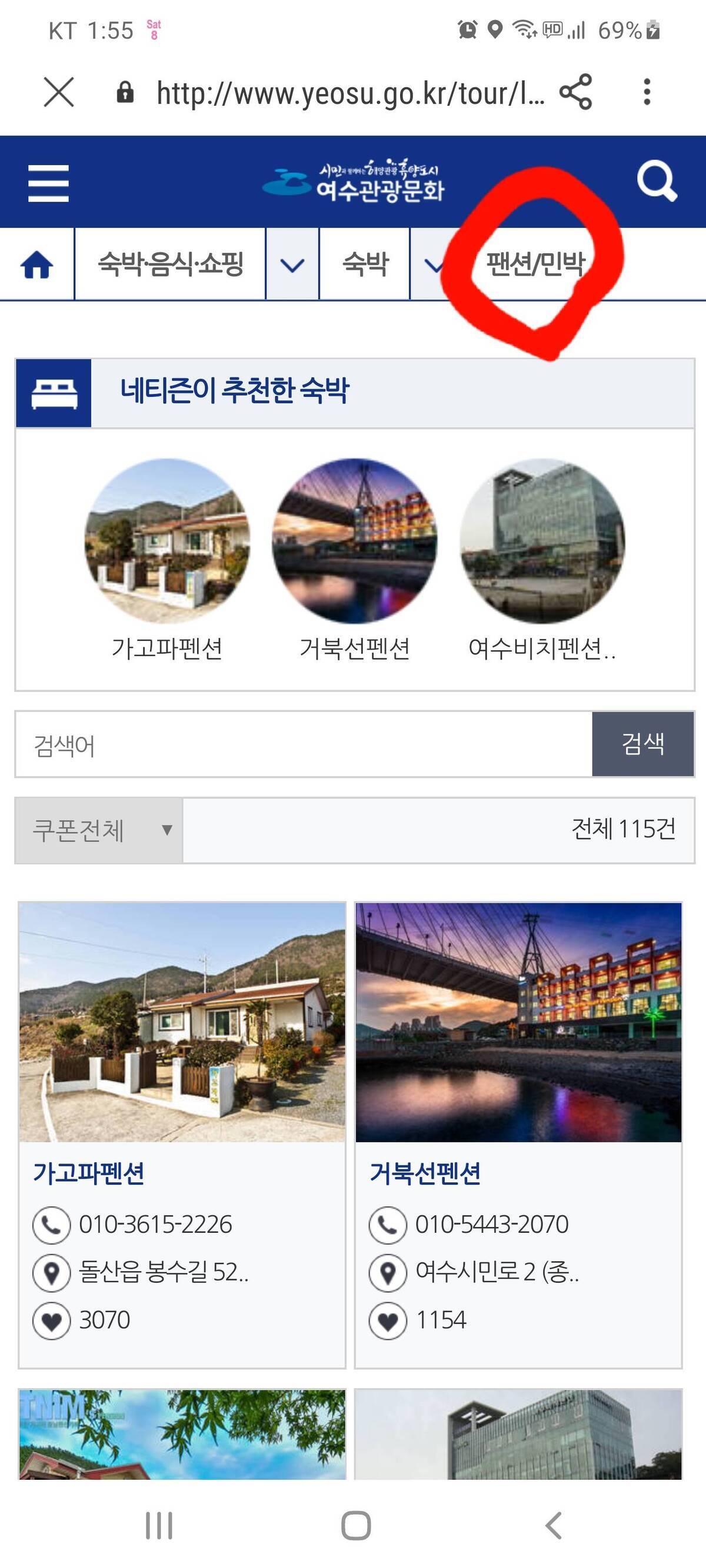
Task: Select the 숙박 breadcrumb
Action: 365,264
